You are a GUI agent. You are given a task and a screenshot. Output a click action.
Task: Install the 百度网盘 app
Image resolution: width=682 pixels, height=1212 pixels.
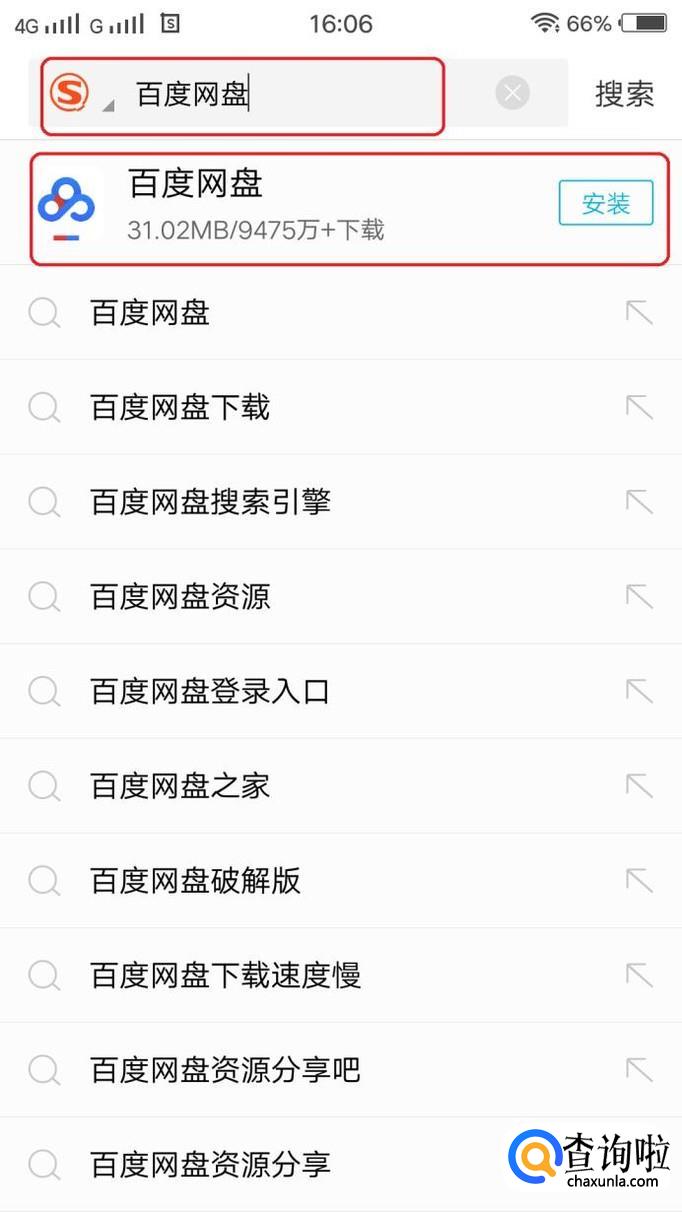point(605,204)
